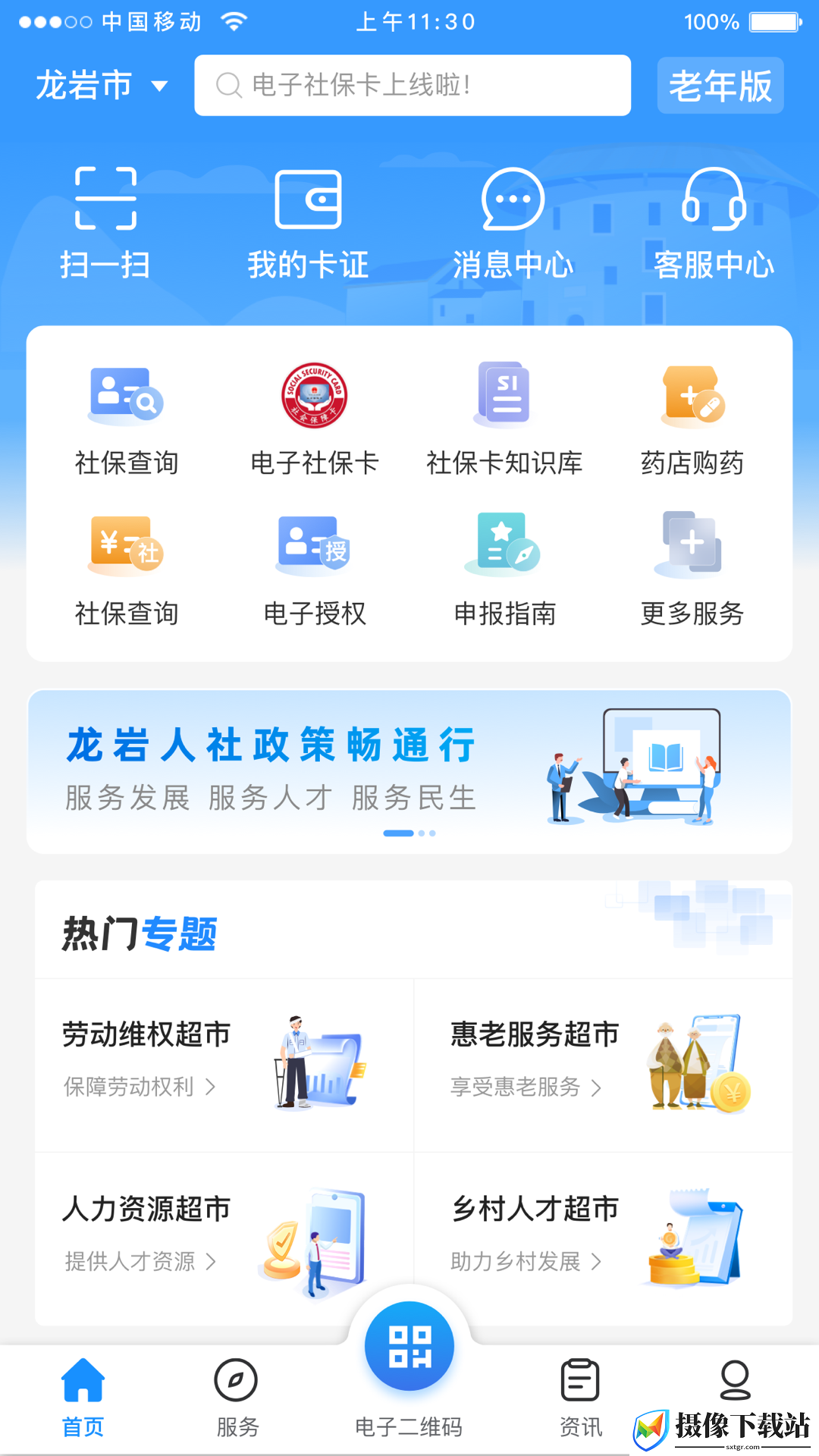
Task: Open 惠老服务超市 topic card
Action: click(x=604, y=1065)
